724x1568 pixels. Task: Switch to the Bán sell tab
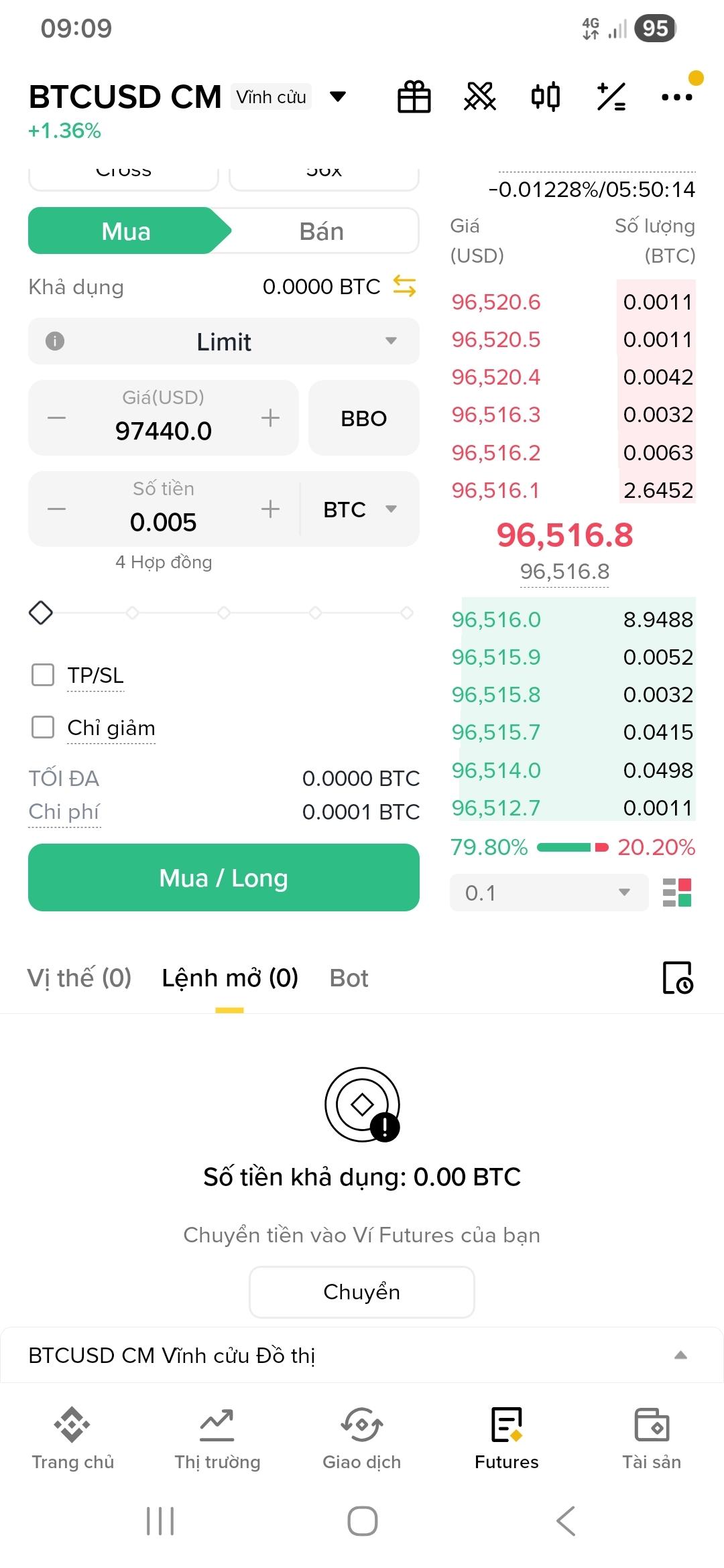point(322,231)
